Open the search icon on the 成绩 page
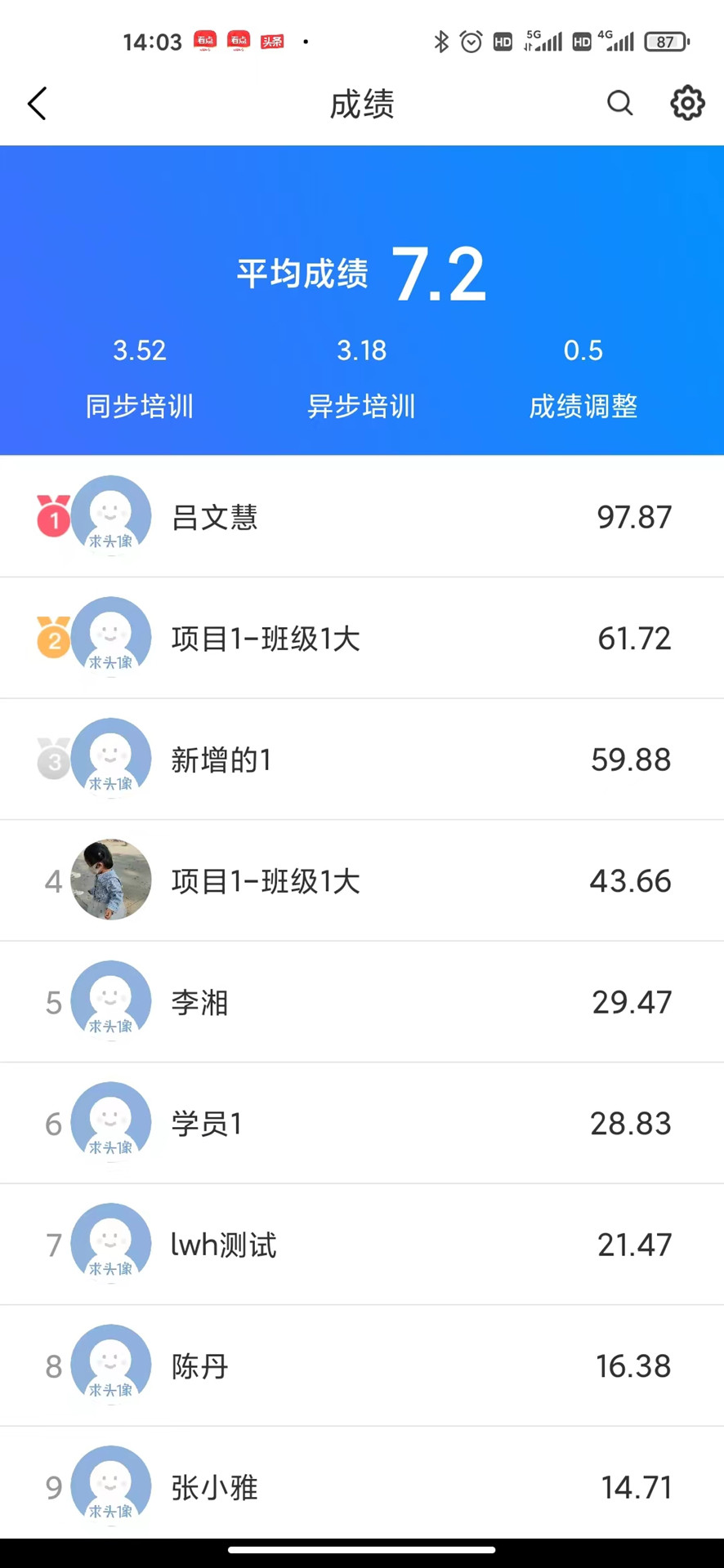724x1568 pixels. pos(619,104)
